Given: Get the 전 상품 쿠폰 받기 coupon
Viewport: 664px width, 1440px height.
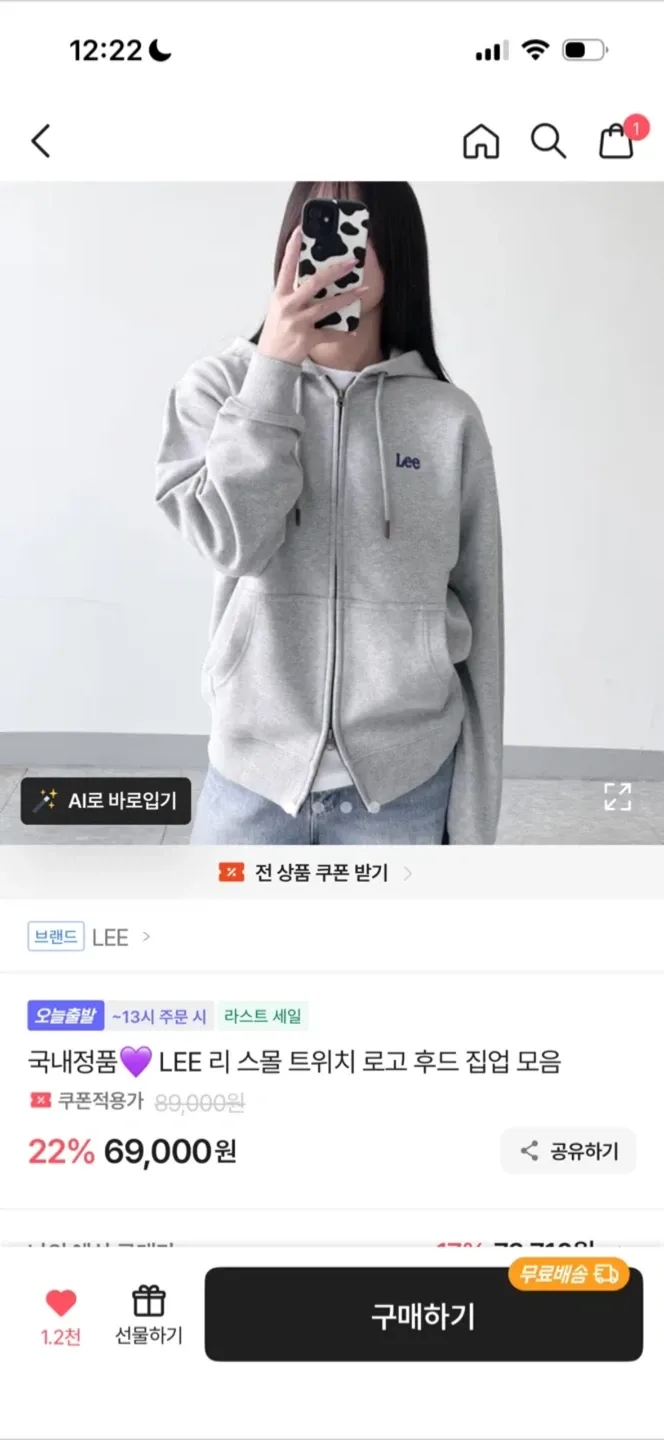Looking at the screenshot, I should (x=317, y=873).
